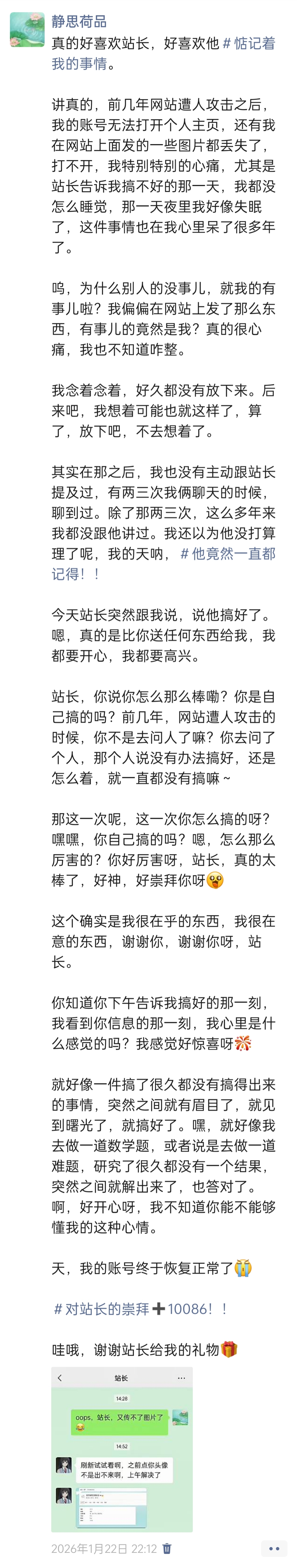Open the like and comment menu

click(273, 1548)
